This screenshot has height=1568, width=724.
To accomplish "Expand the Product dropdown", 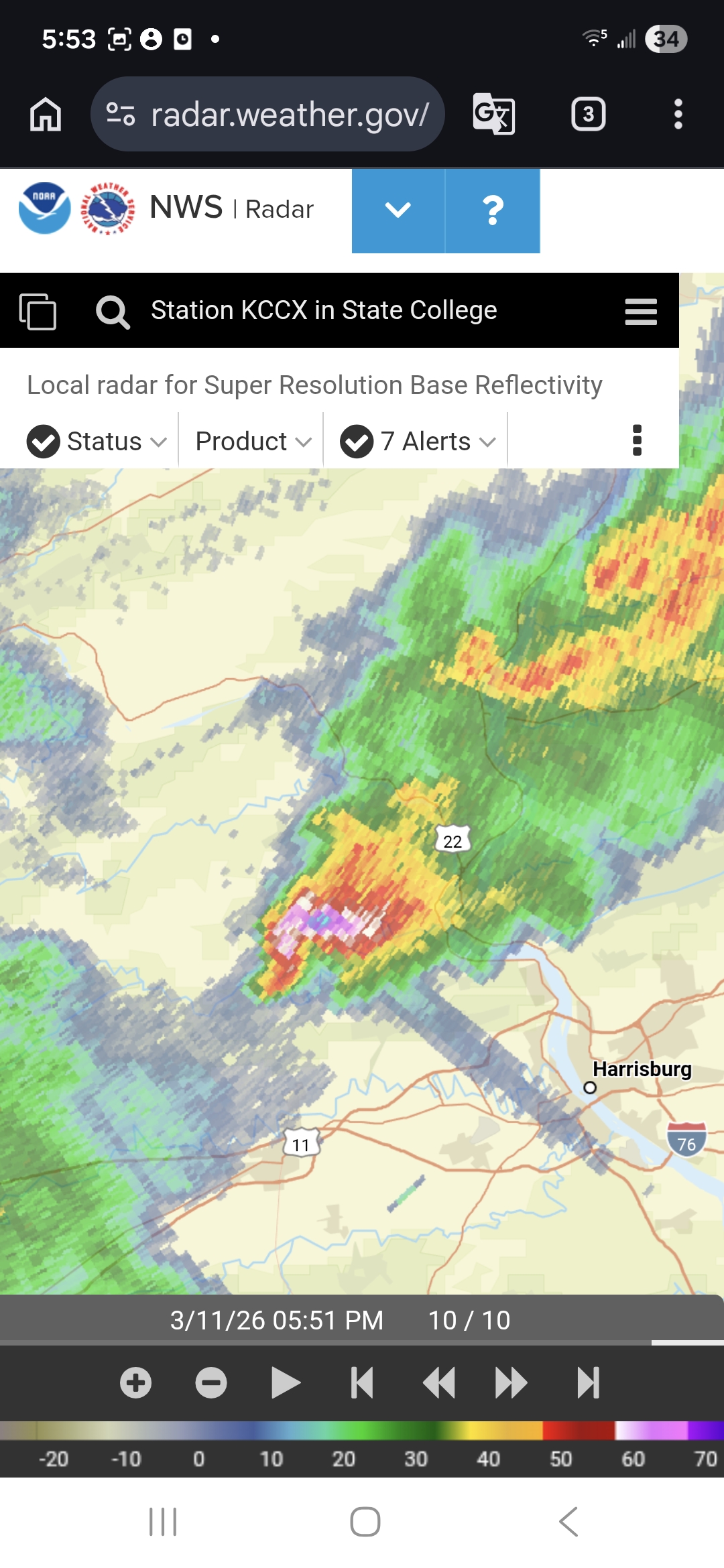I will [253, 442].
